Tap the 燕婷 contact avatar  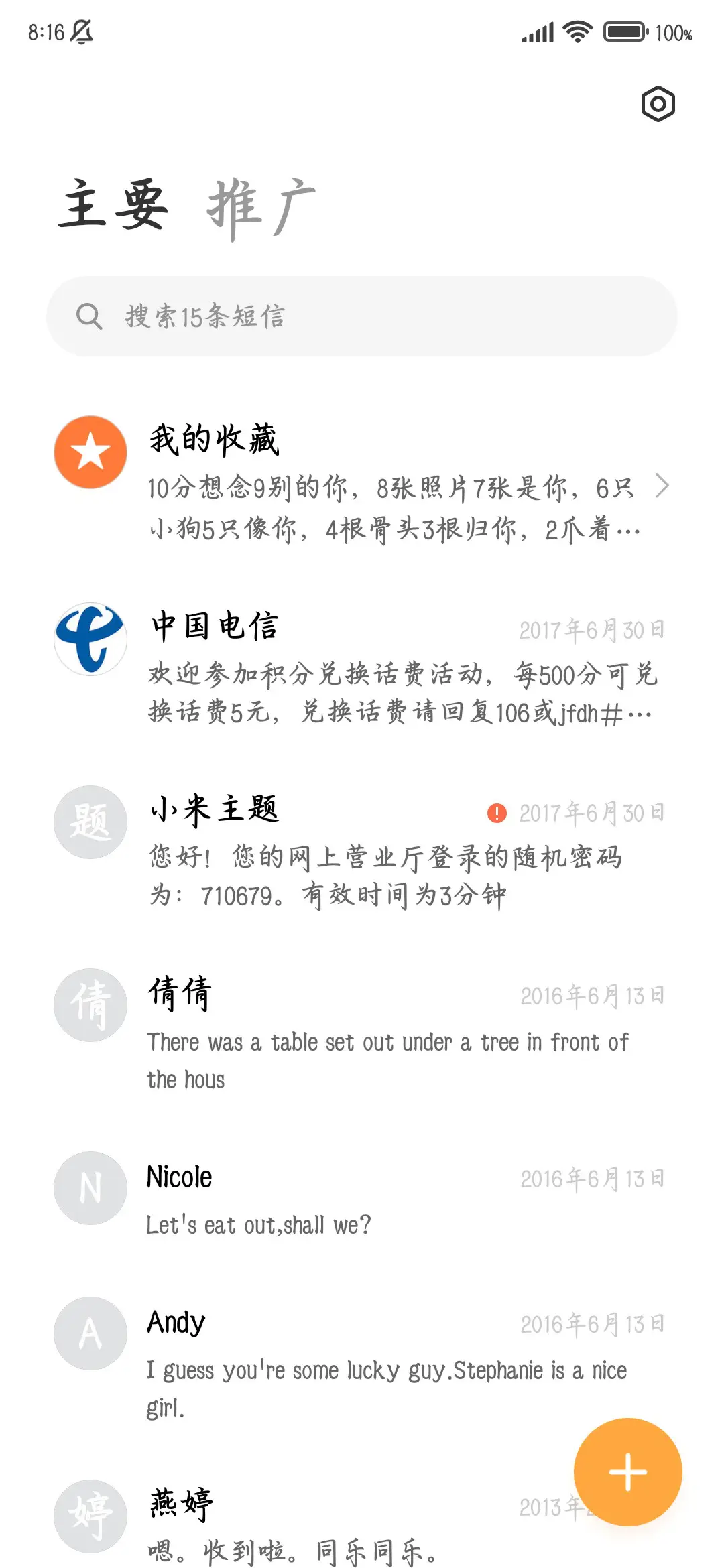coord(90,1516)
